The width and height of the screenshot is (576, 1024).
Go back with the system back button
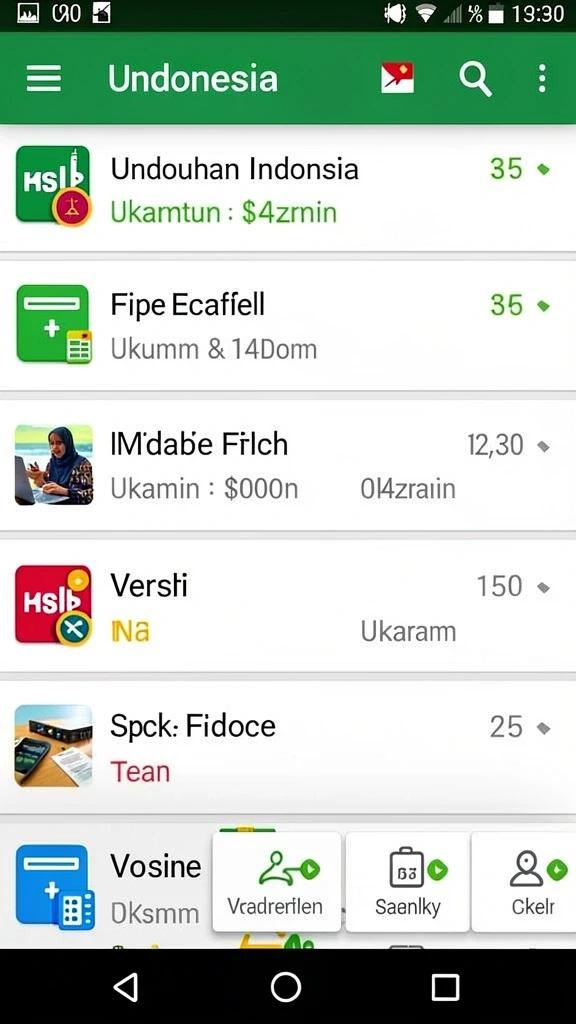point(126,986)
